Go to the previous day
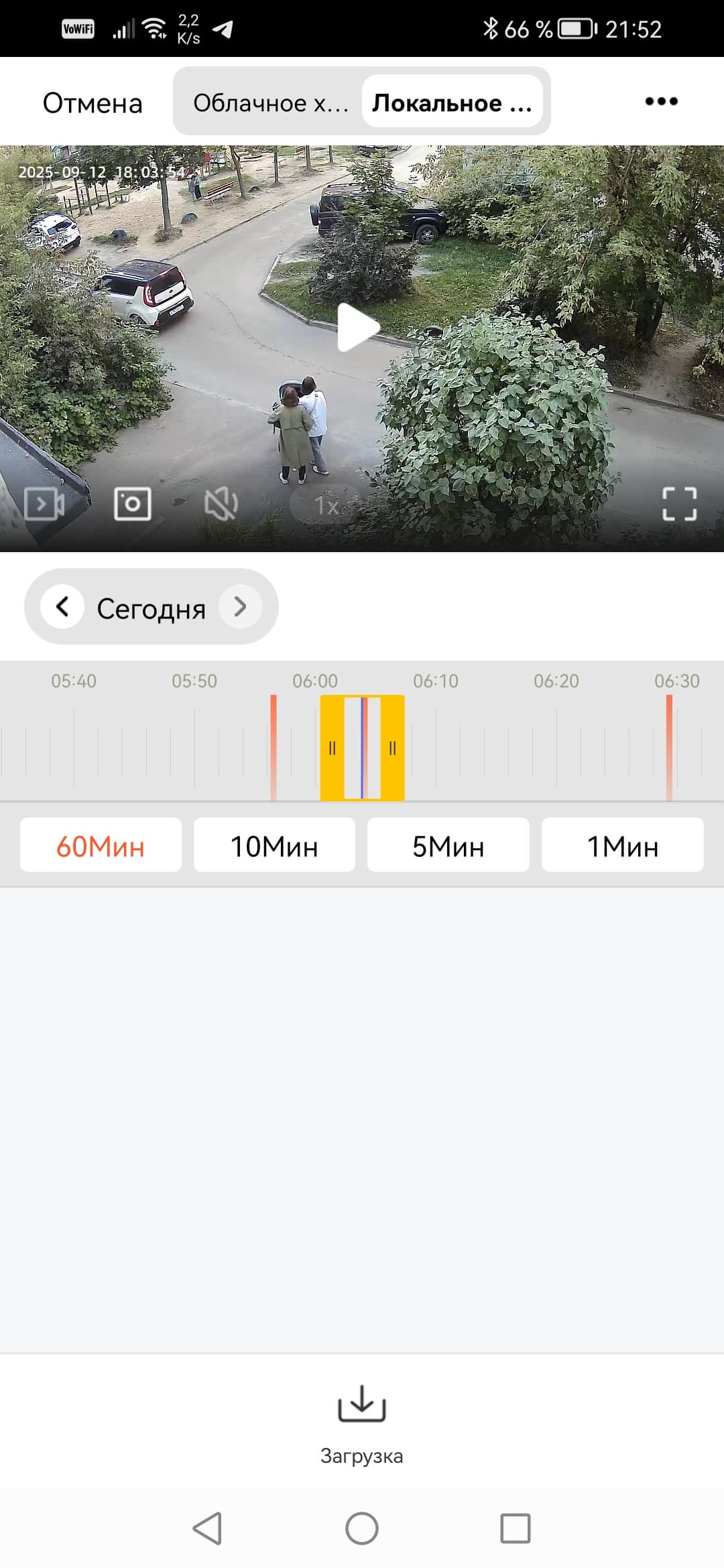This screenshot has width=724, height=1568. [x=62, y=607]
